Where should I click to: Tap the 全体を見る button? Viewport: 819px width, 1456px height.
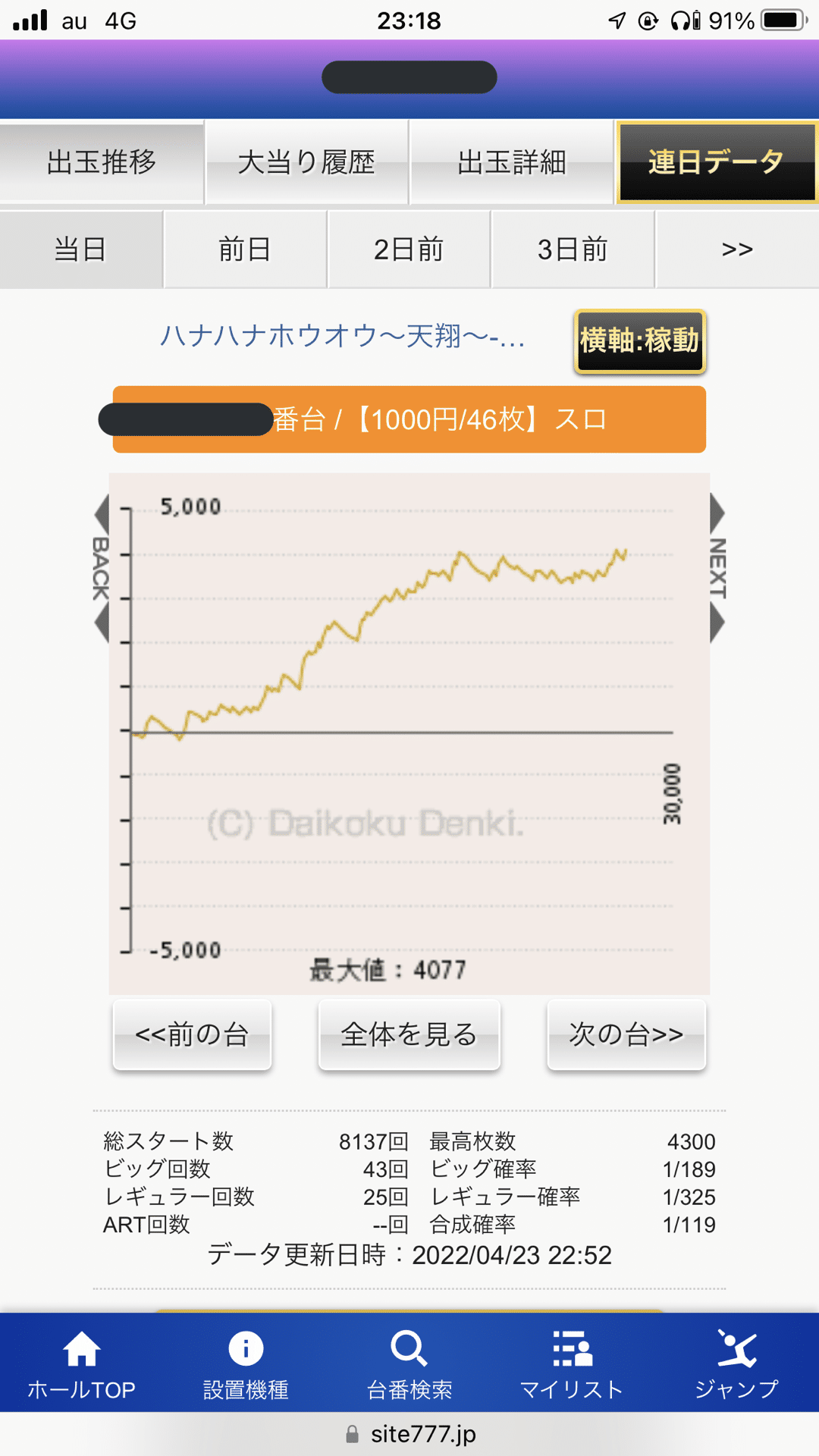pos(409,1034)
